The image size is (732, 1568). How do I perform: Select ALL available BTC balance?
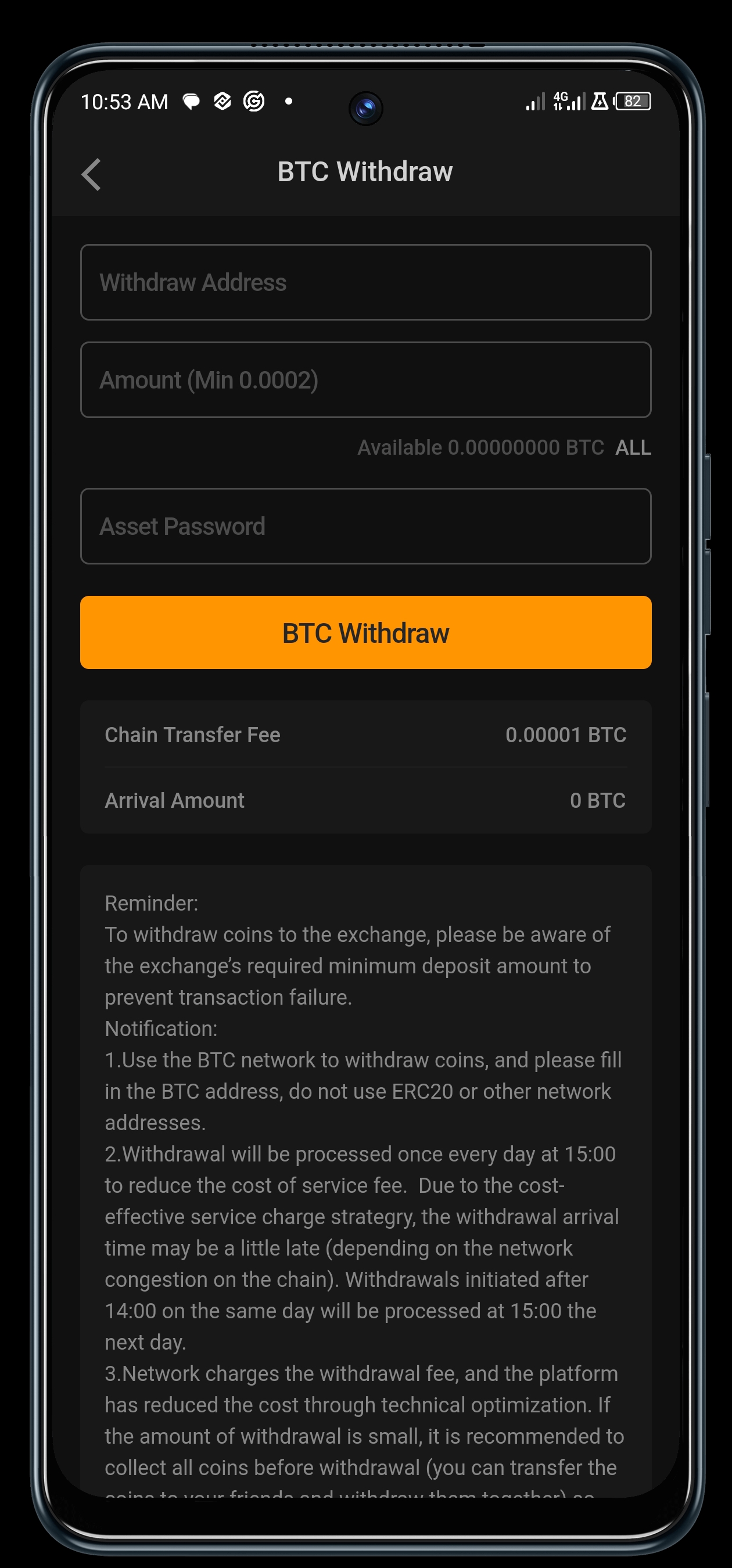633,448
